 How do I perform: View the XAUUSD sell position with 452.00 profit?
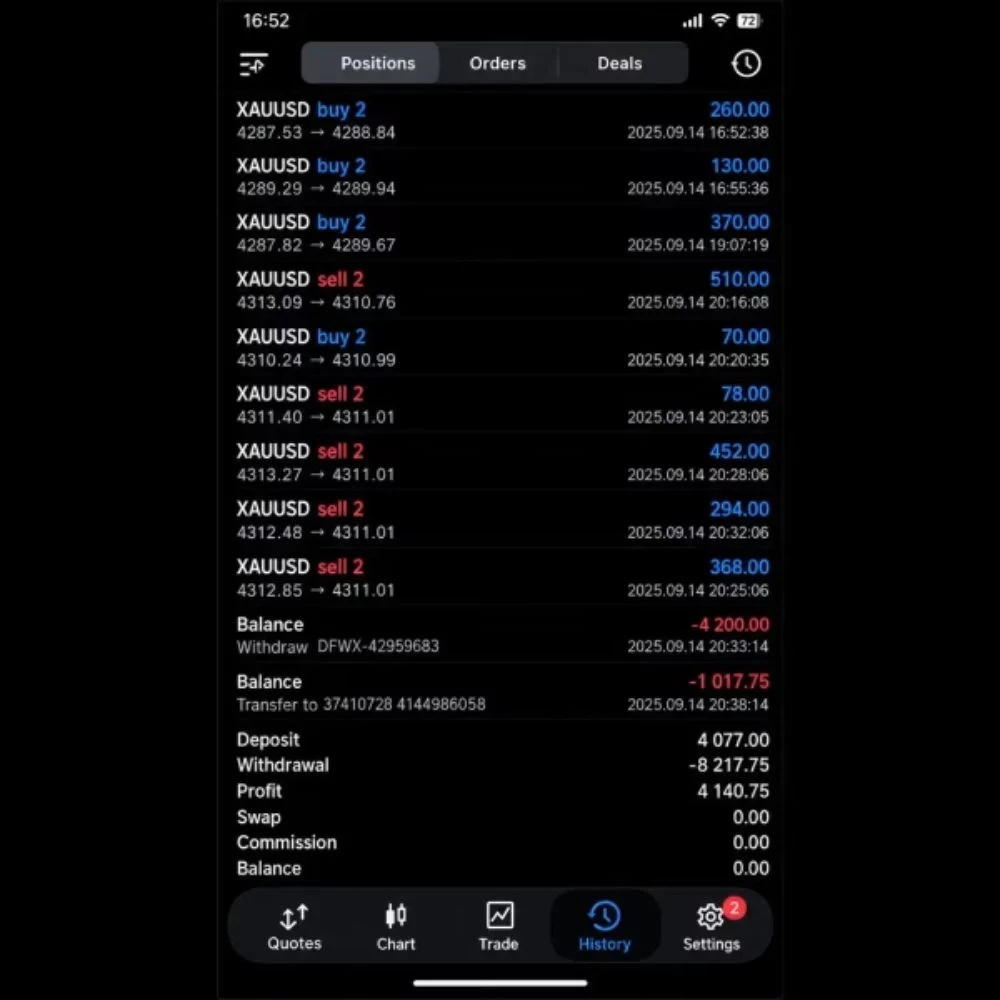pyautogui.click(x=503, y=462)
